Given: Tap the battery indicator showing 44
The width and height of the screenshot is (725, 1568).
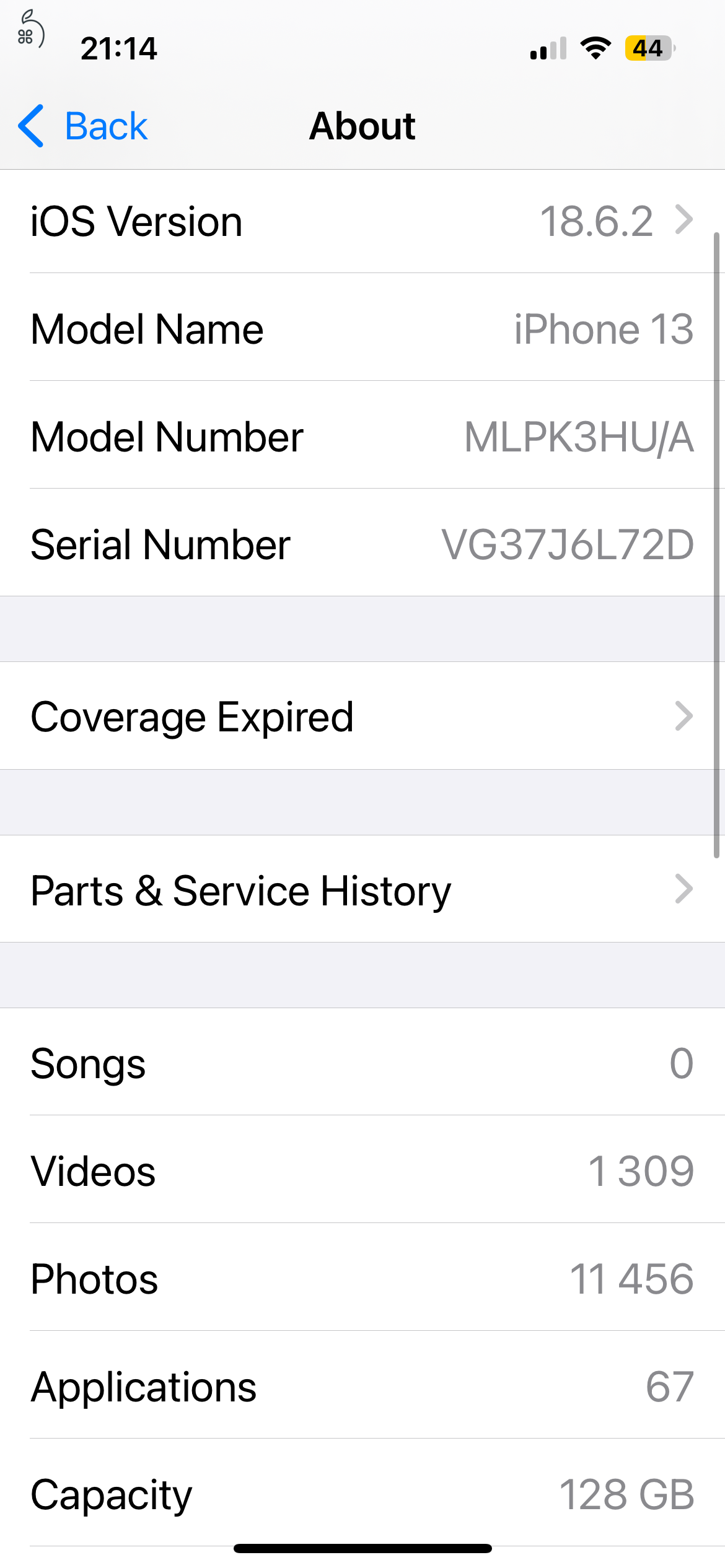Looking at the screenshot, I should (647, 48).
